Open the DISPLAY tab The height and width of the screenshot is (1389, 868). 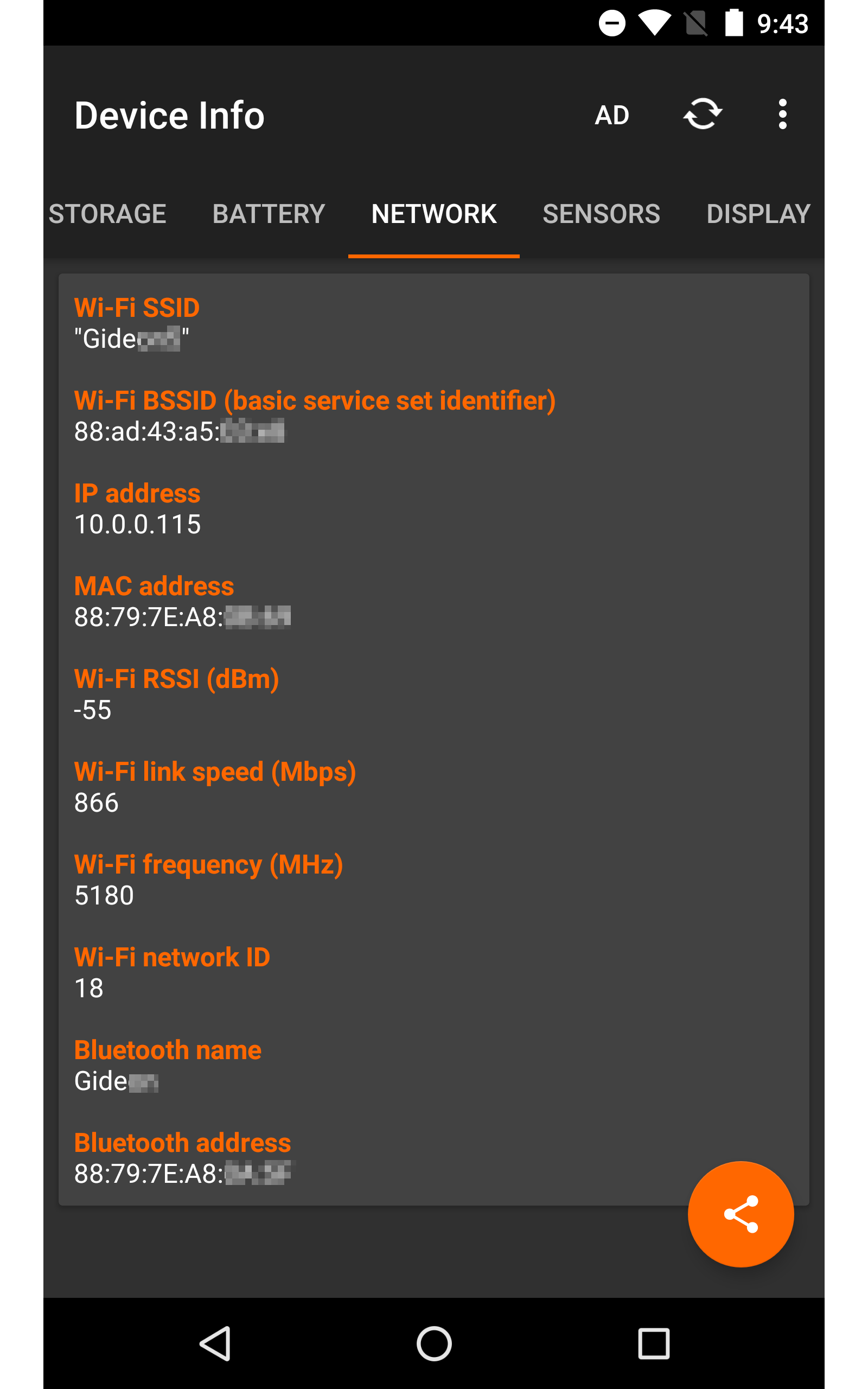click(758, 213)
